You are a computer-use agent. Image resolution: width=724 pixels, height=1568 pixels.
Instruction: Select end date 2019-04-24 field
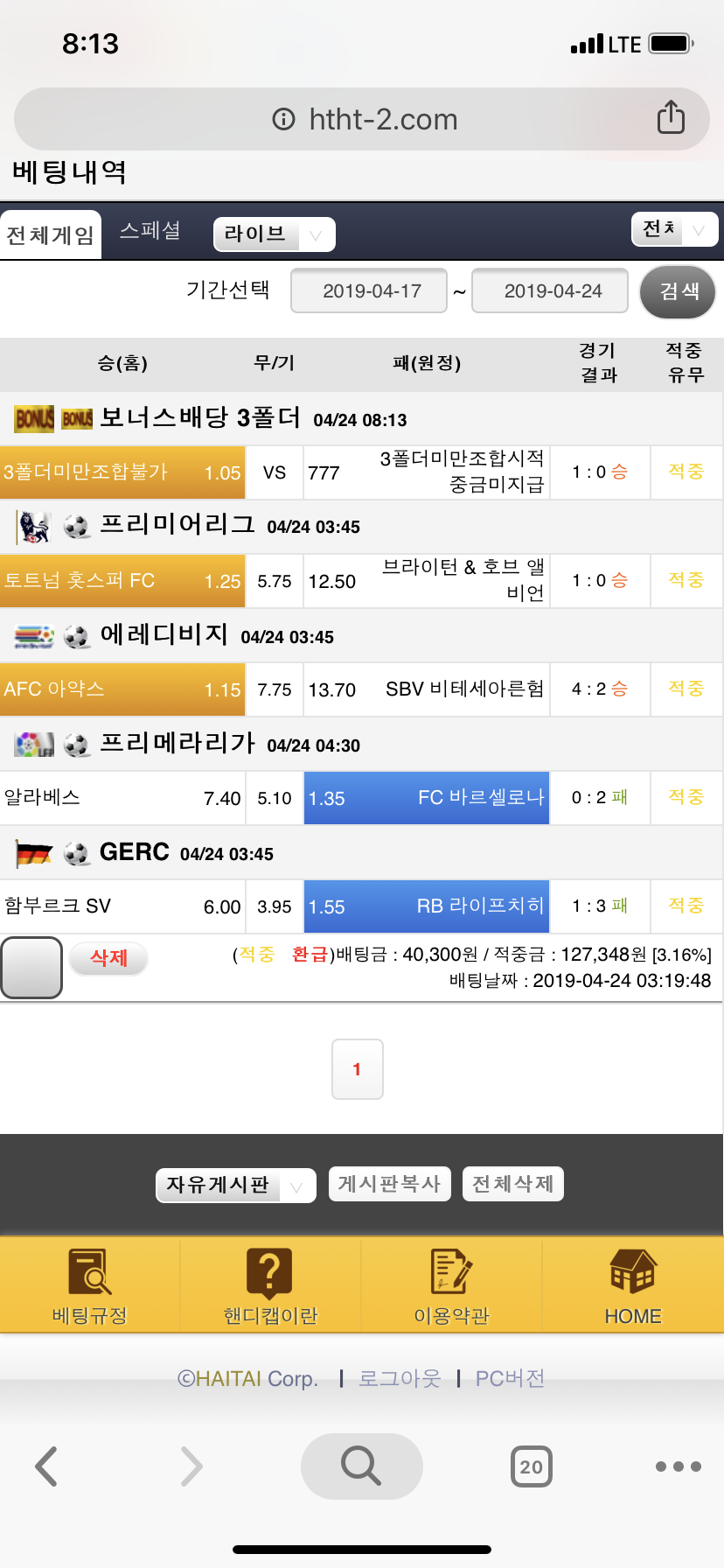click(553, 291)
